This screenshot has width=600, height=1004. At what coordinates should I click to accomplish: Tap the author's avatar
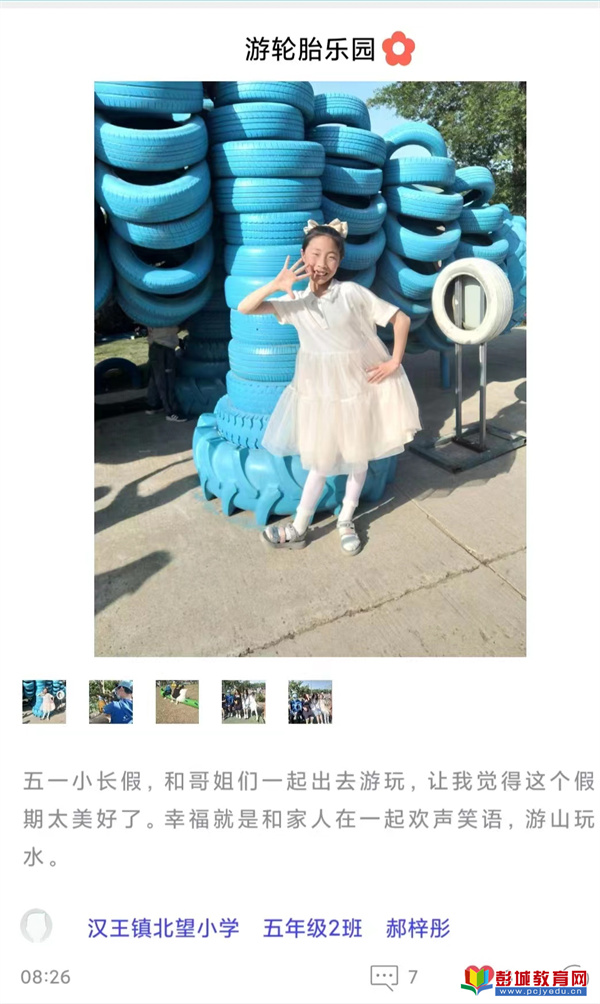[x=37, y=926]
